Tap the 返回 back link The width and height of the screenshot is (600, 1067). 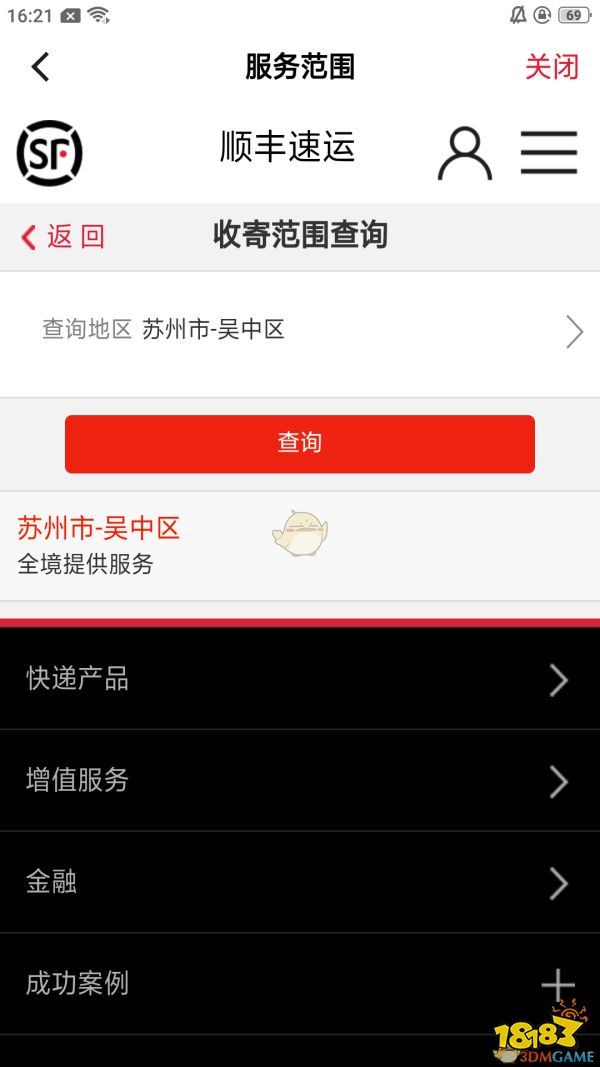pos(63,237)
